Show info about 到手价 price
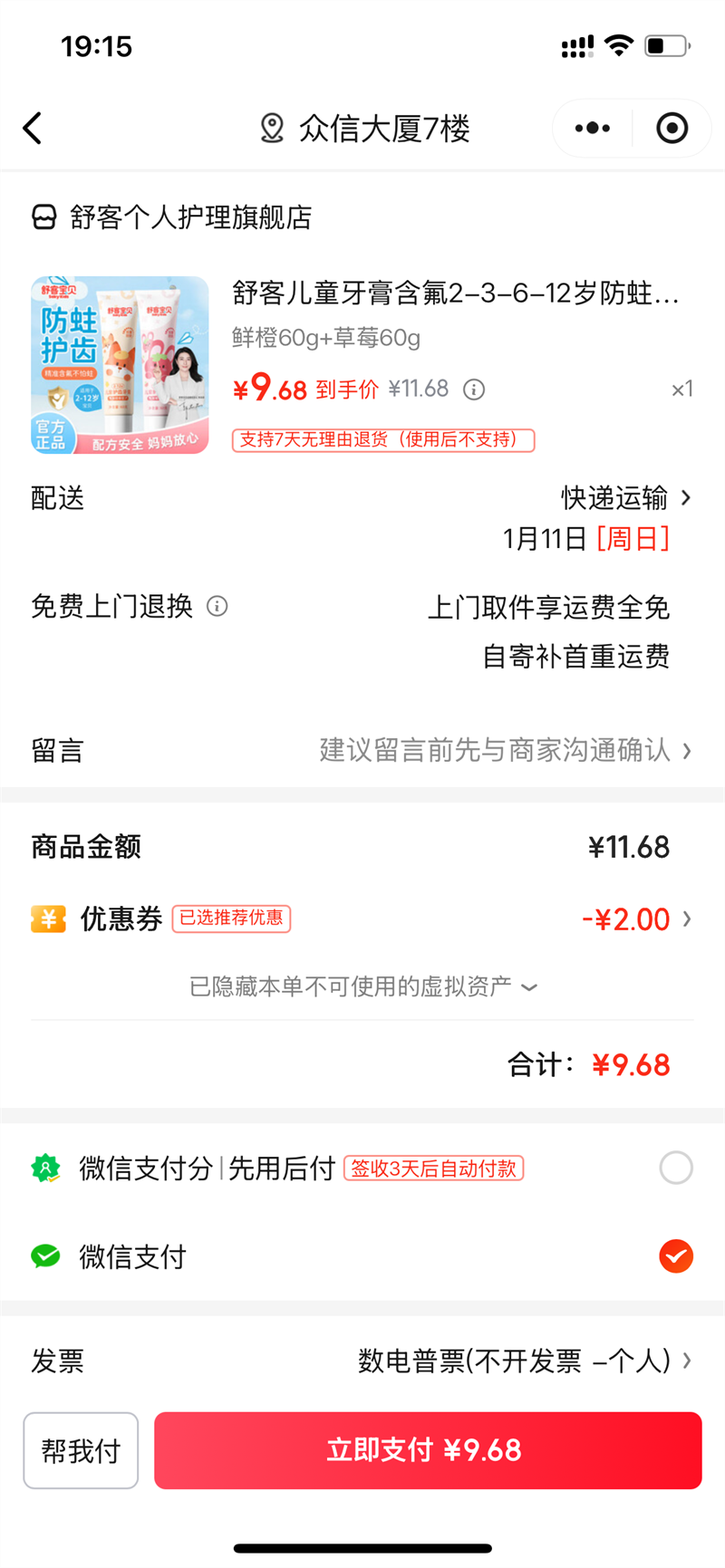 pyautogui.click(x=474, y=390)
